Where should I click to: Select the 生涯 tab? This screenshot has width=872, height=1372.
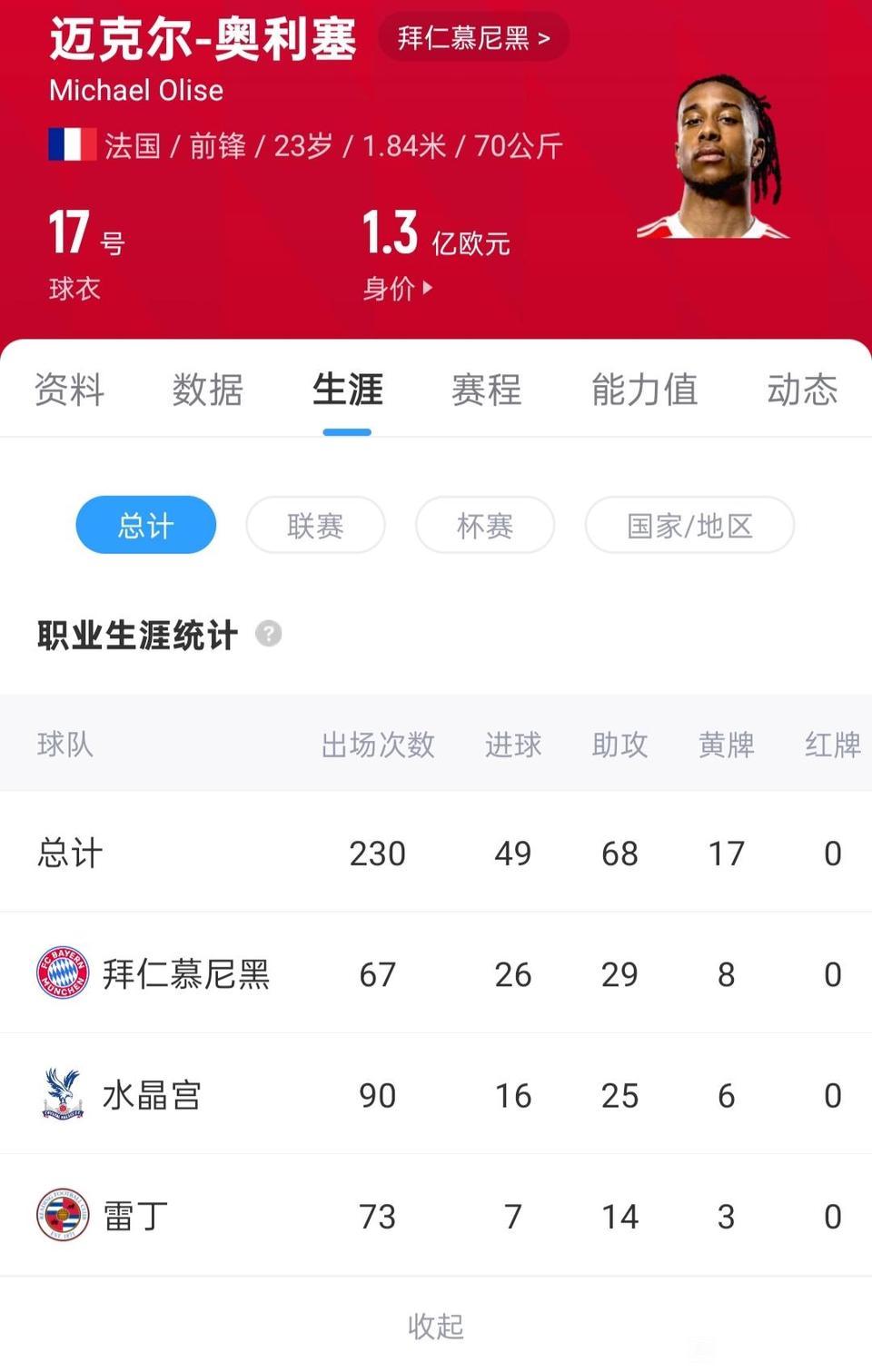point(347,390)
